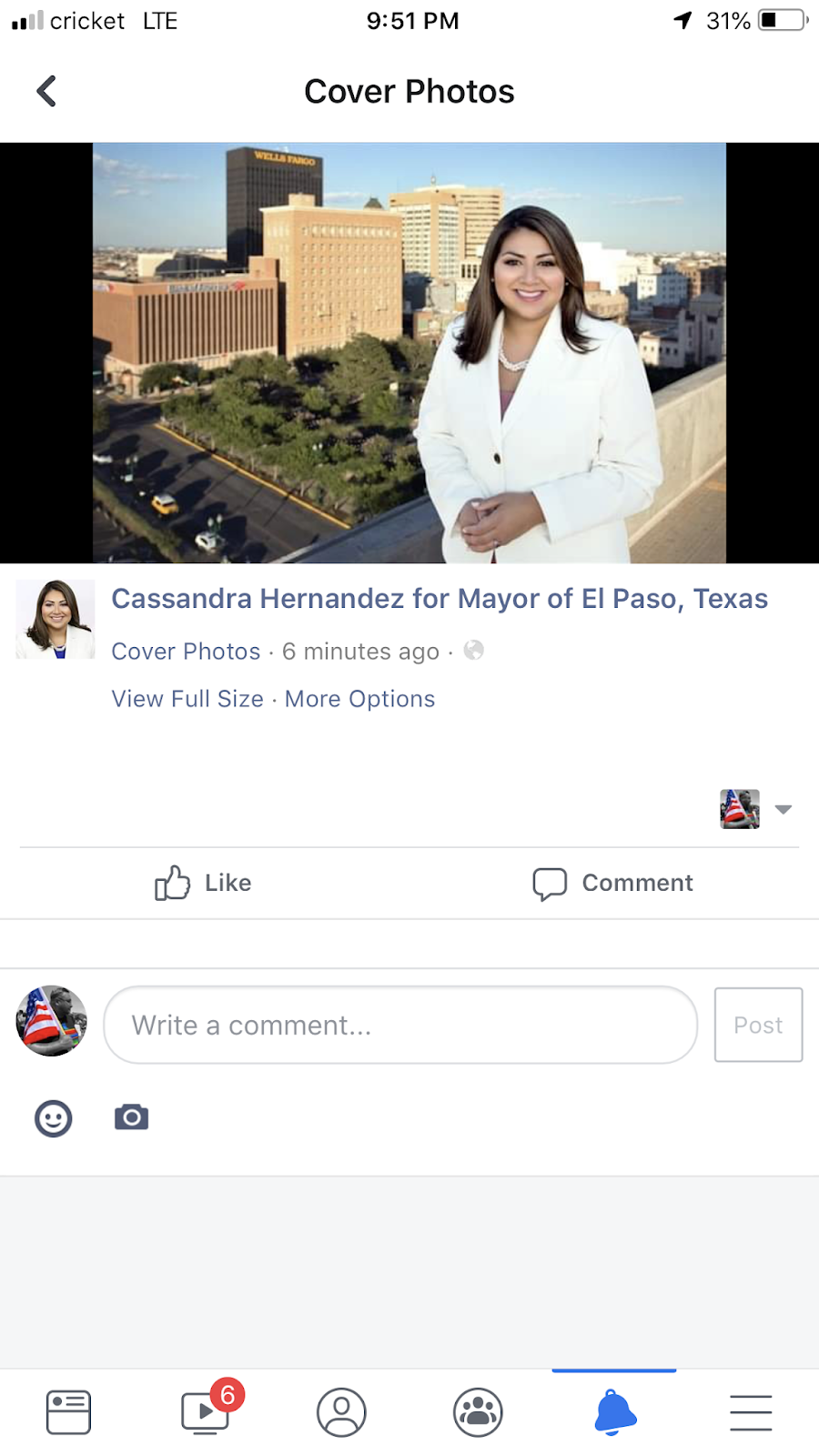This screenshot has width=819, height=1456.
Task: Open Cassandra Hernandez for Mayor page link
Action: (440, 599)
